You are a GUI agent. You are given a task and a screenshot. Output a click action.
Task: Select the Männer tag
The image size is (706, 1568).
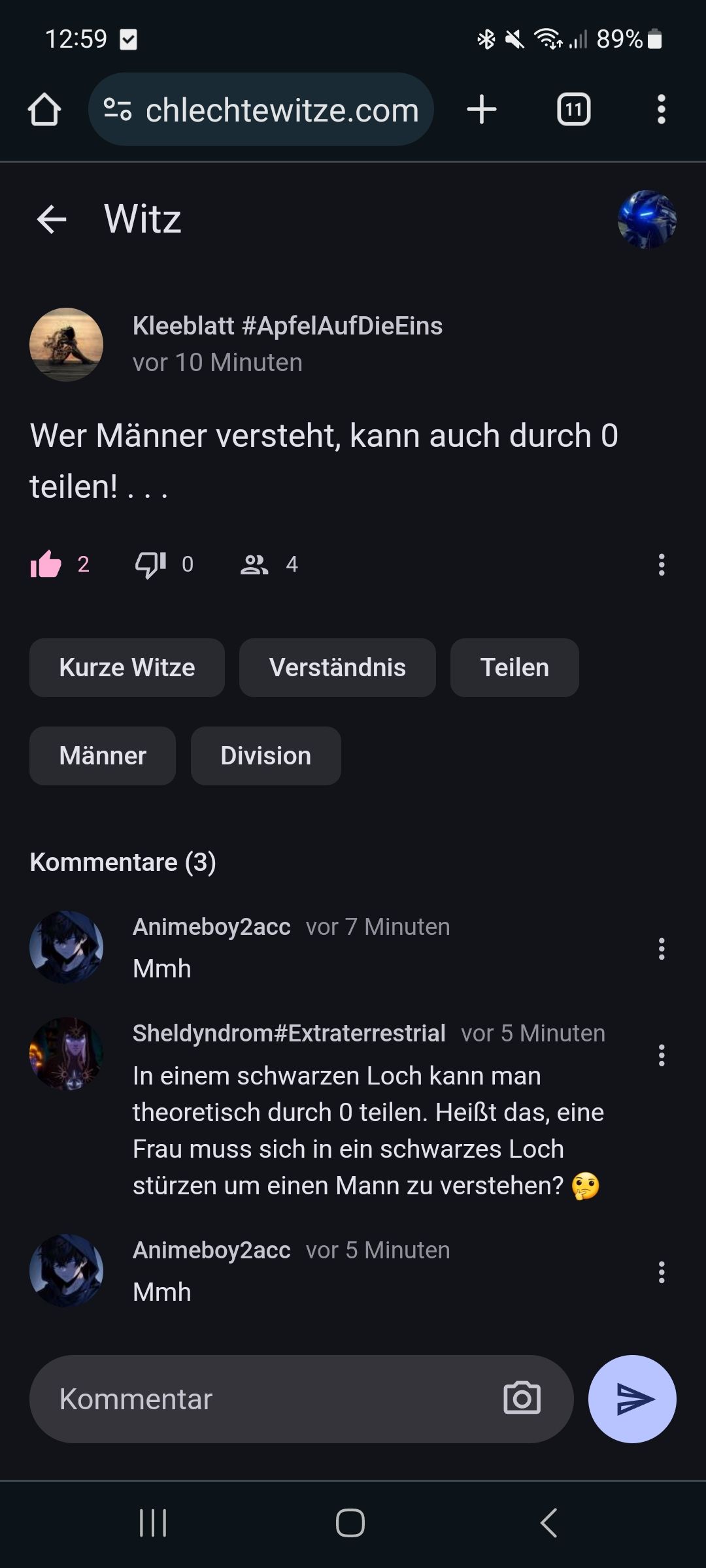point(103,756)
